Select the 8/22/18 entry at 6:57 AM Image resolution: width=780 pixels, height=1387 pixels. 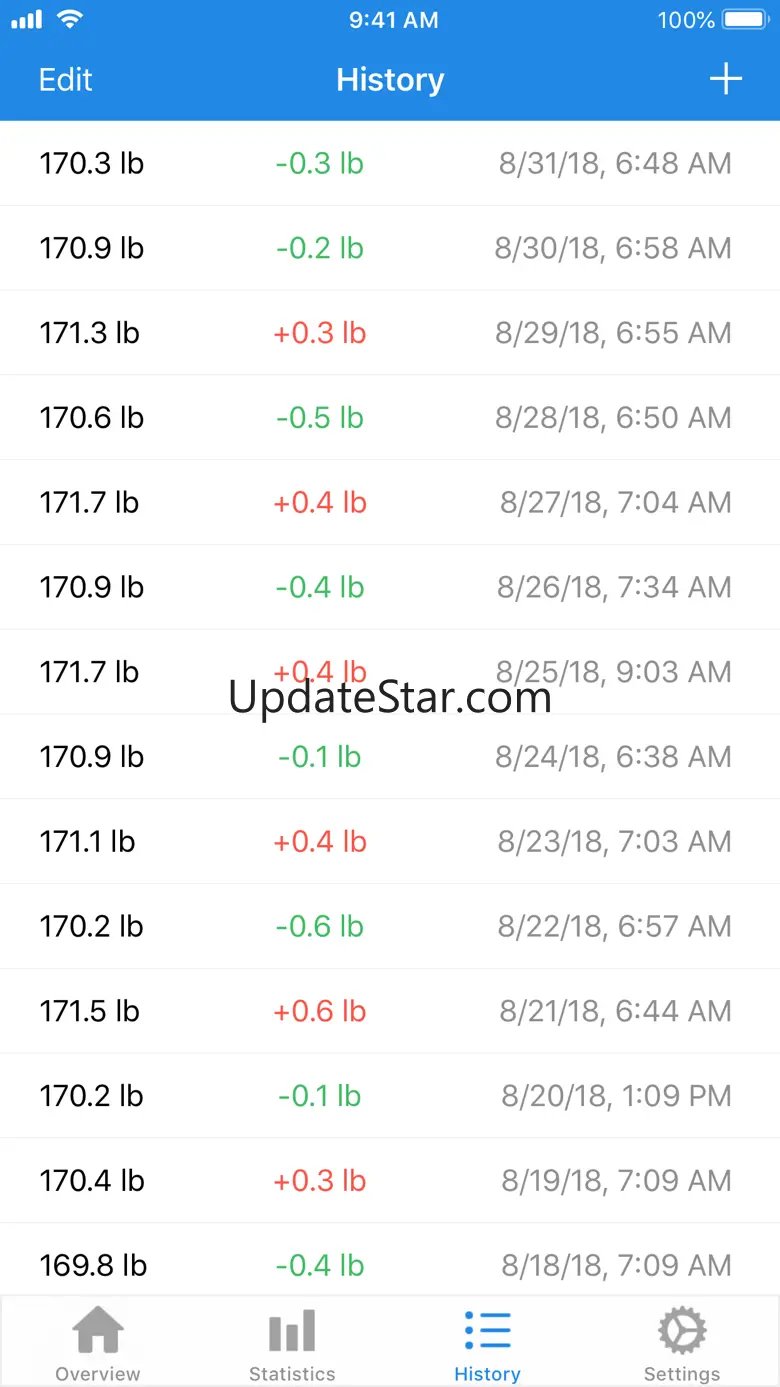[390, 926]
